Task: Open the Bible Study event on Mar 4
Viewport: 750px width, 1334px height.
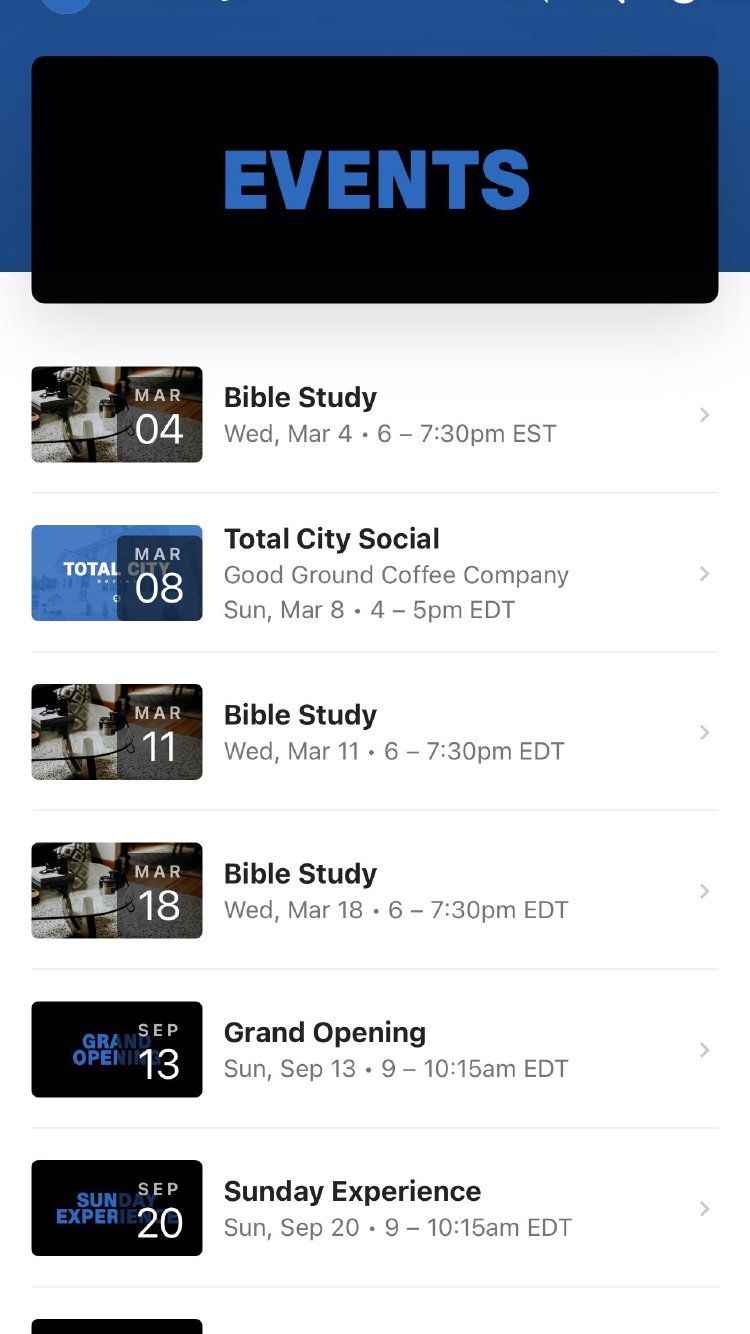Action: (374, 414)
